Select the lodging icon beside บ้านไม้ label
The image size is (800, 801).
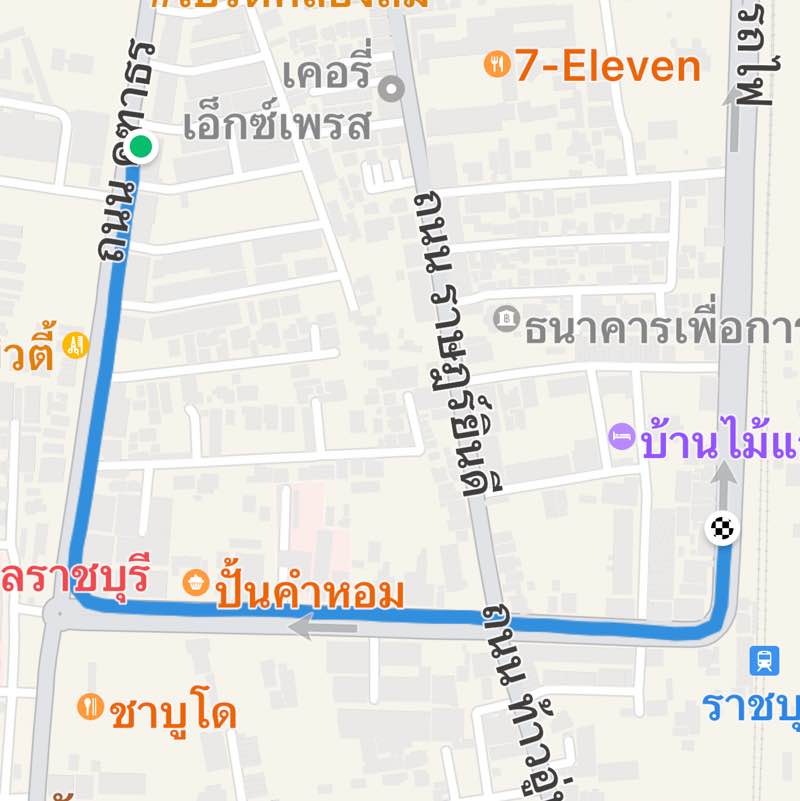point(620,435)
